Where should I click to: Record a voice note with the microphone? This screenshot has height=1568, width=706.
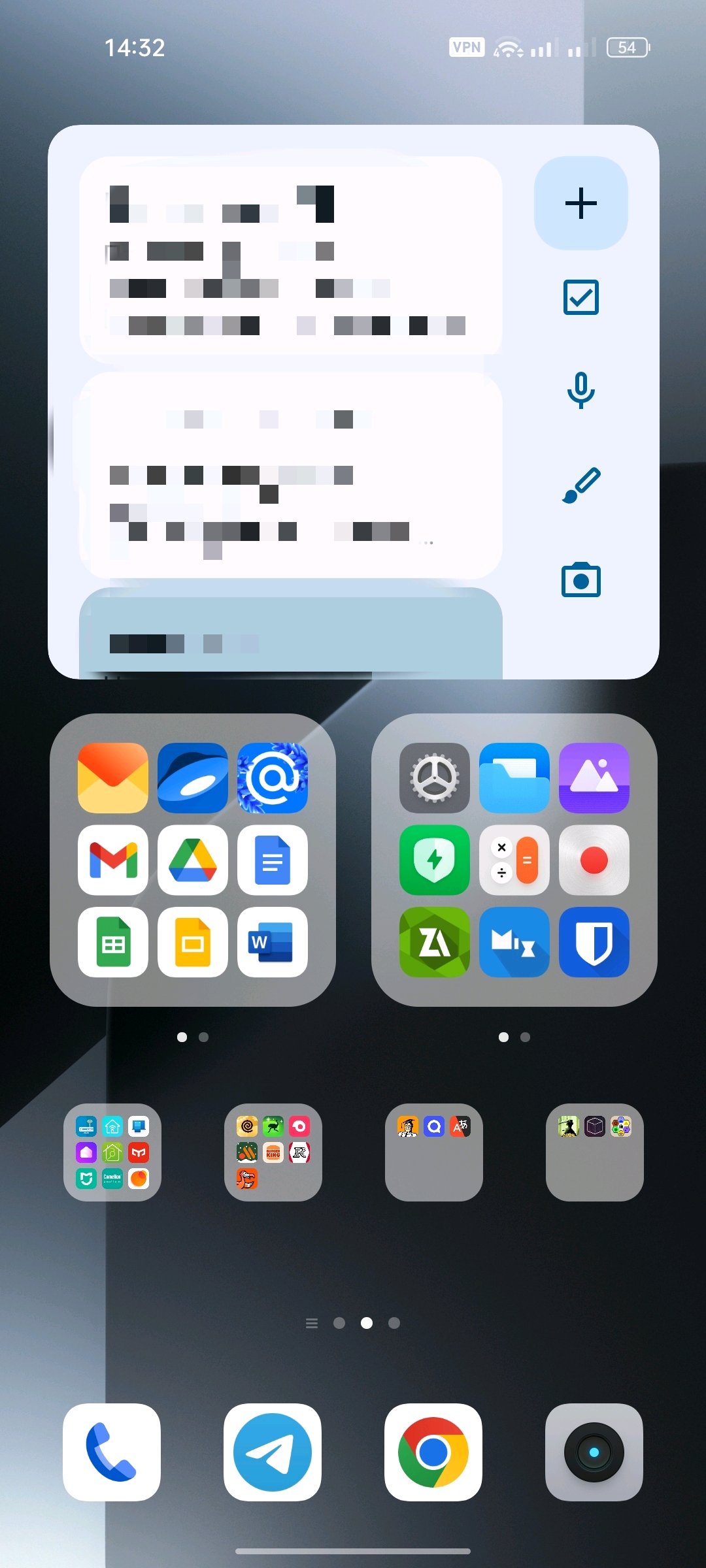580,391
